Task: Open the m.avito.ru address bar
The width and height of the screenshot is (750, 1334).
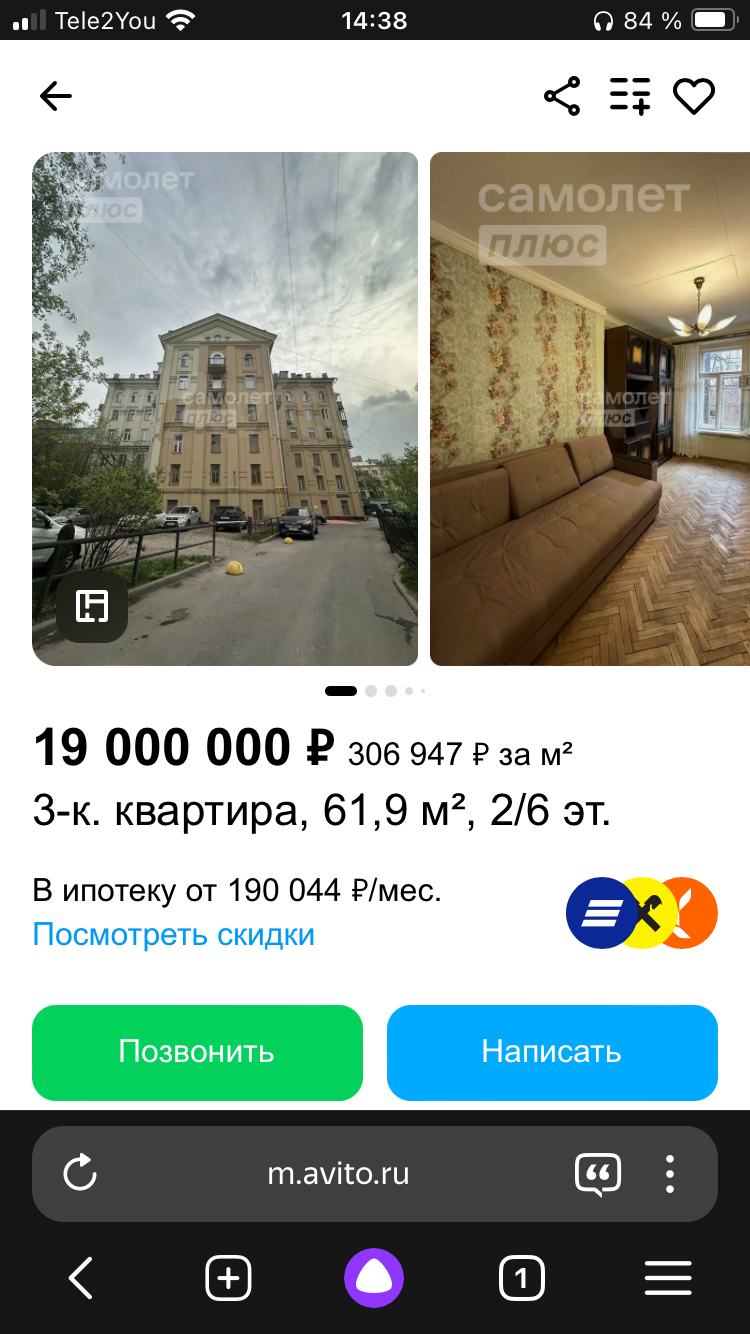Action: [x=338, y=1173]
